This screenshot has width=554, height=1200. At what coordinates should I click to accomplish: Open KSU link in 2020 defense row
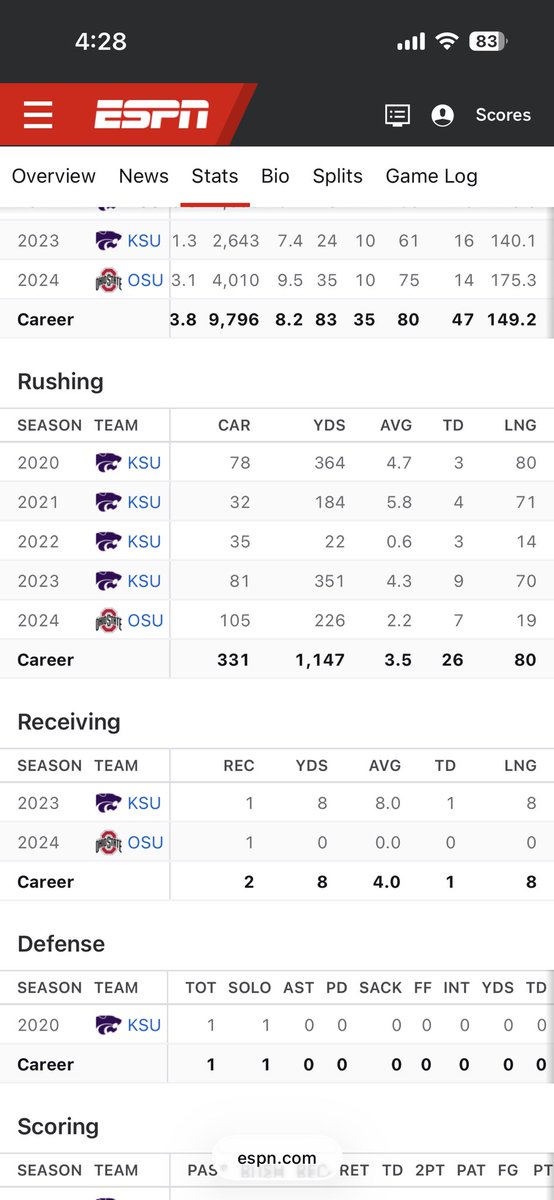coord(144,1025)
